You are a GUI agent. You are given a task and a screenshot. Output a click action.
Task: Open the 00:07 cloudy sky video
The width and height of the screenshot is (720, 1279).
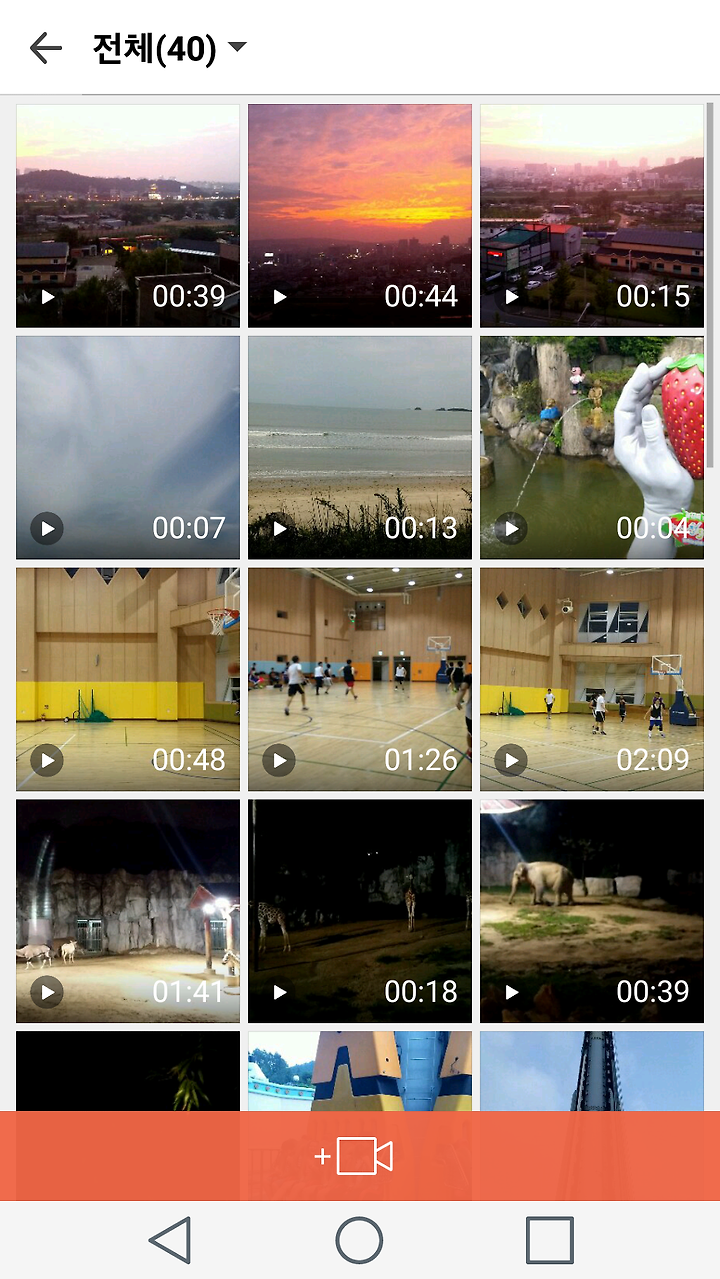pos(128,448)
